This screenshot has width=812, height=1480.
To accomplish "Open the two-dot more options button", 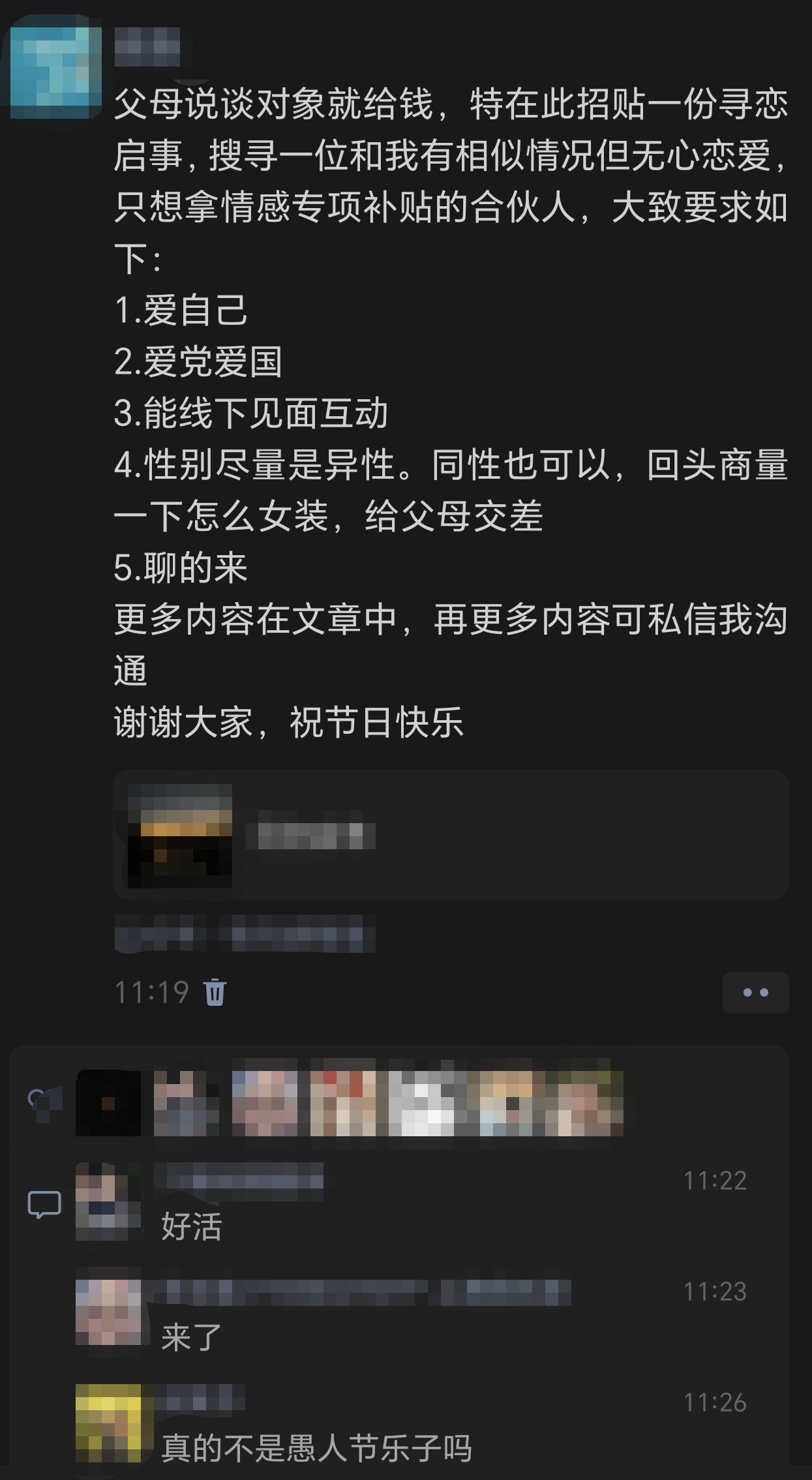I will click(x=755, y=993).
